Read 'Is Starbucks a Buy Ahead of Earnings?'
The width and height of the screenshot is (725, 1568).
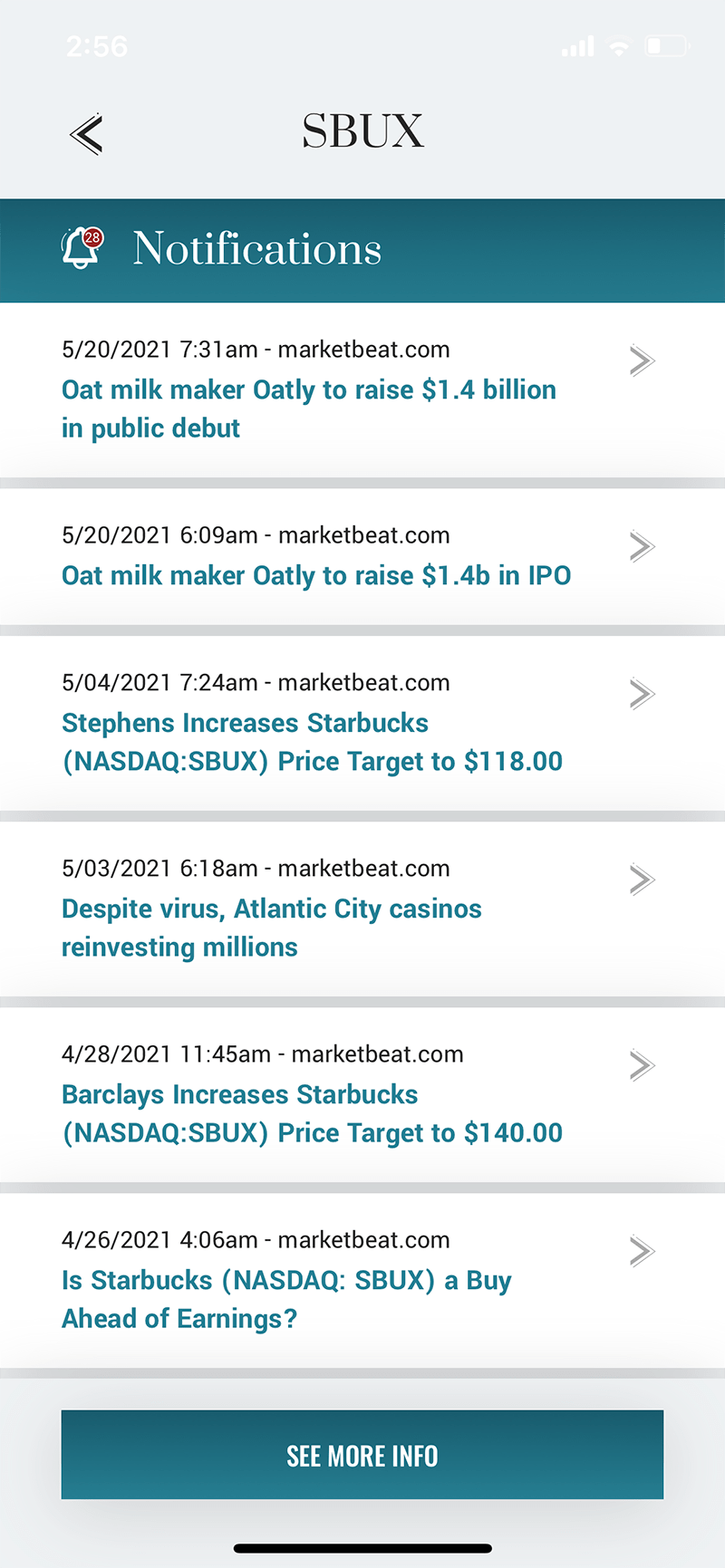coord(286,1299)
